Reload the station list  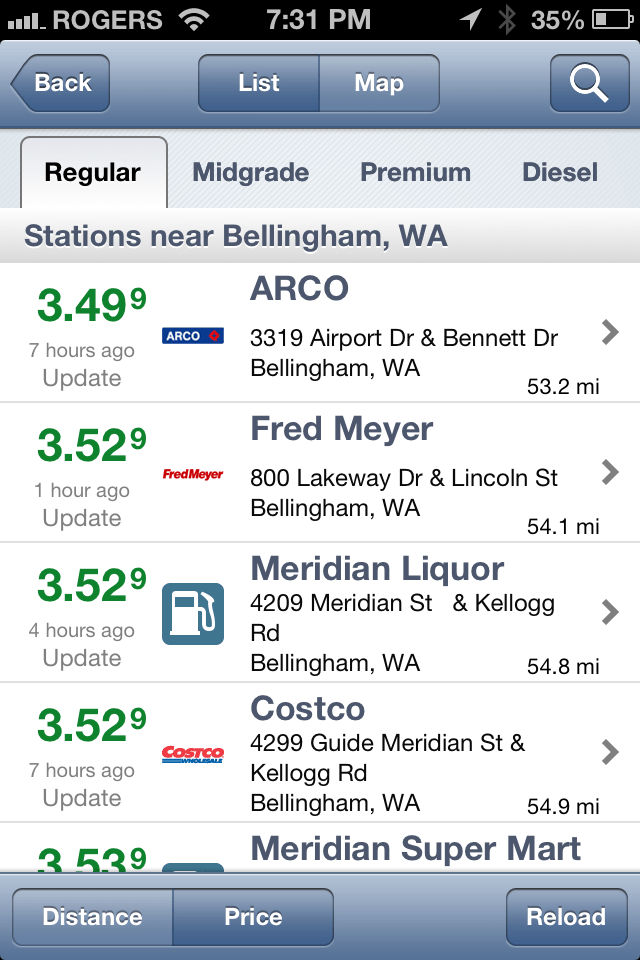(x=566, y=917)
